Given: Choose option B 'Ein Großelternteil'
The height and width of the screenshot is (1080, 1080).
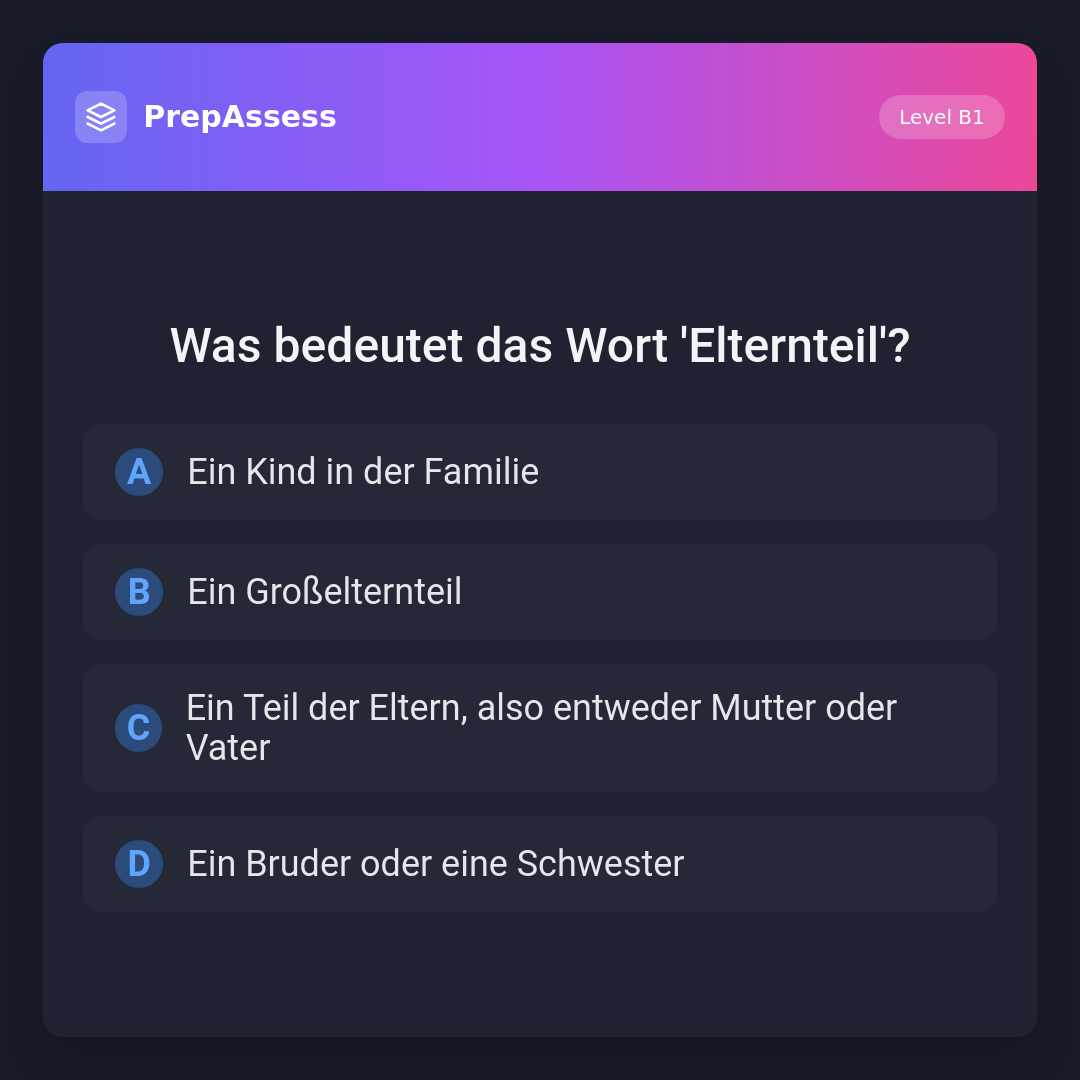Looking at the screenshot, I should click(539, 592).
